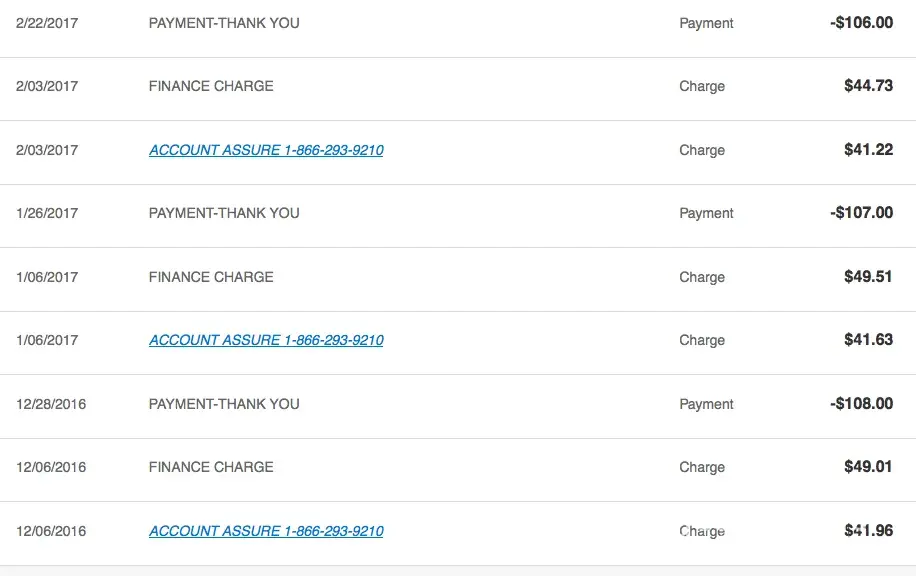This screenshot has width=916, height=576.
Task: Open the Account Assure link dated 2/03/2017
Action: [266, 150]
